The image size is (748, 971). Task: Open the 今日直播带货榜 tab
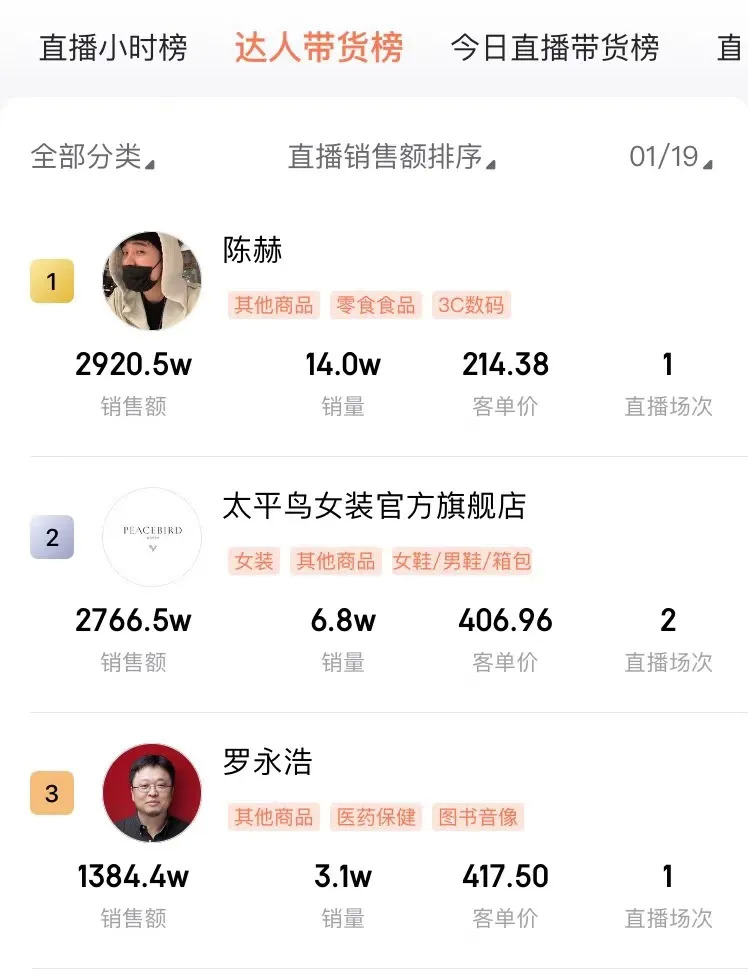[554, 48]
